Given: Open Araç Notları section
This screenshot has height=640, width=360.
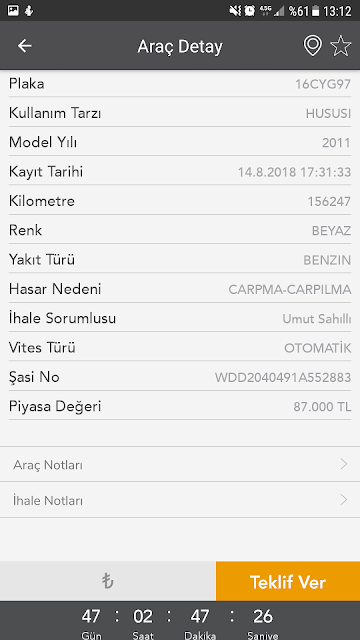Looking at the screenshot, I should point(180,464).
